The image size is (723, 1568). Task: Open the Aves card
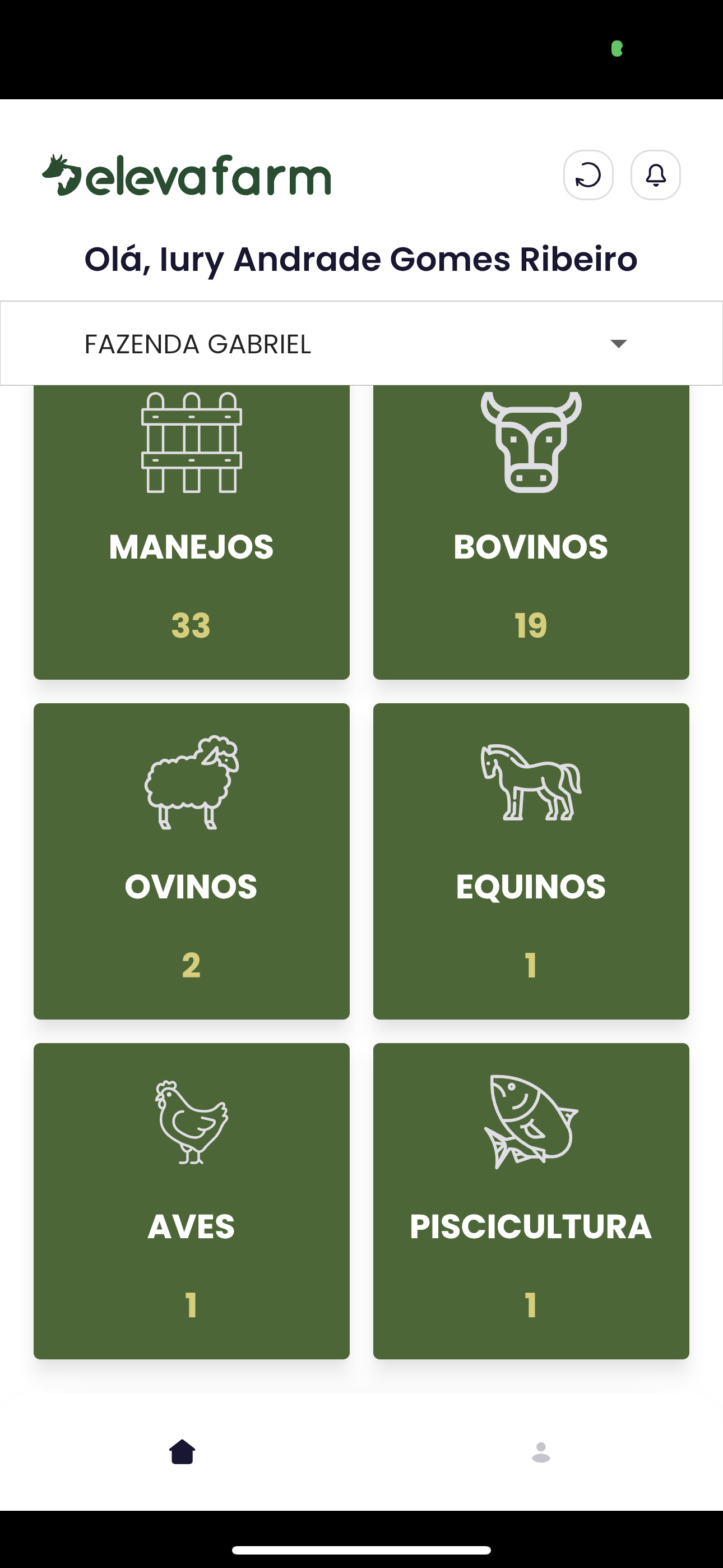[x=191, y=1200]
